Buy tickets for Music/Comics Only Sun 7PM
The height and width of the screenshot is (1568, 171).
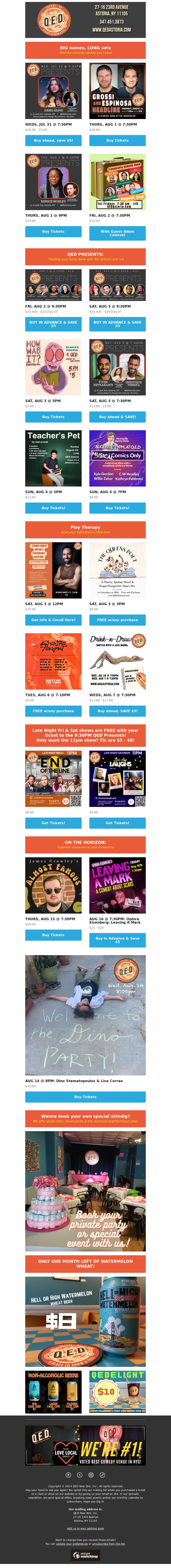[x=117, y=508]
